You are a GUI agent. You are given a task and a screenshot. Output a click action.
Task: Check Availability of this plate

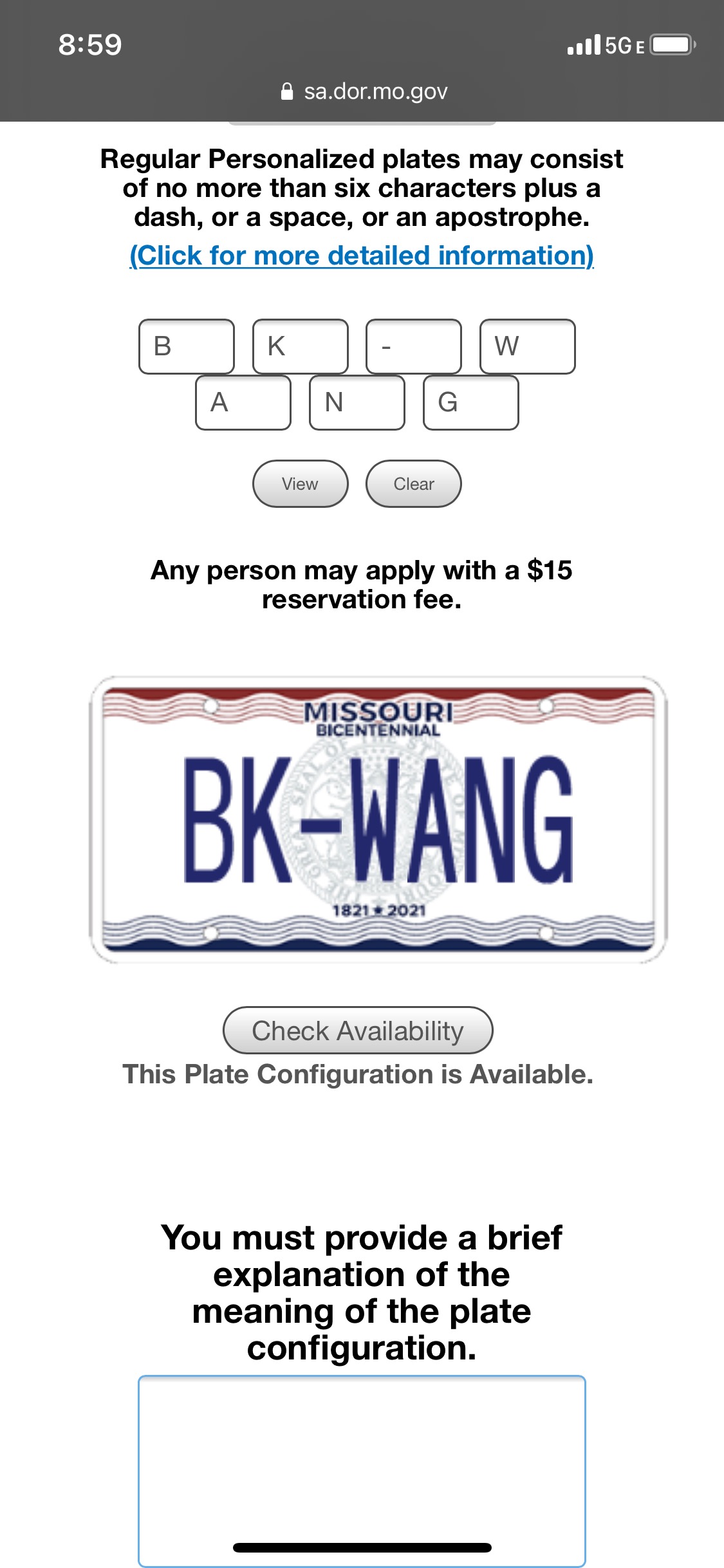(358, 1031)
